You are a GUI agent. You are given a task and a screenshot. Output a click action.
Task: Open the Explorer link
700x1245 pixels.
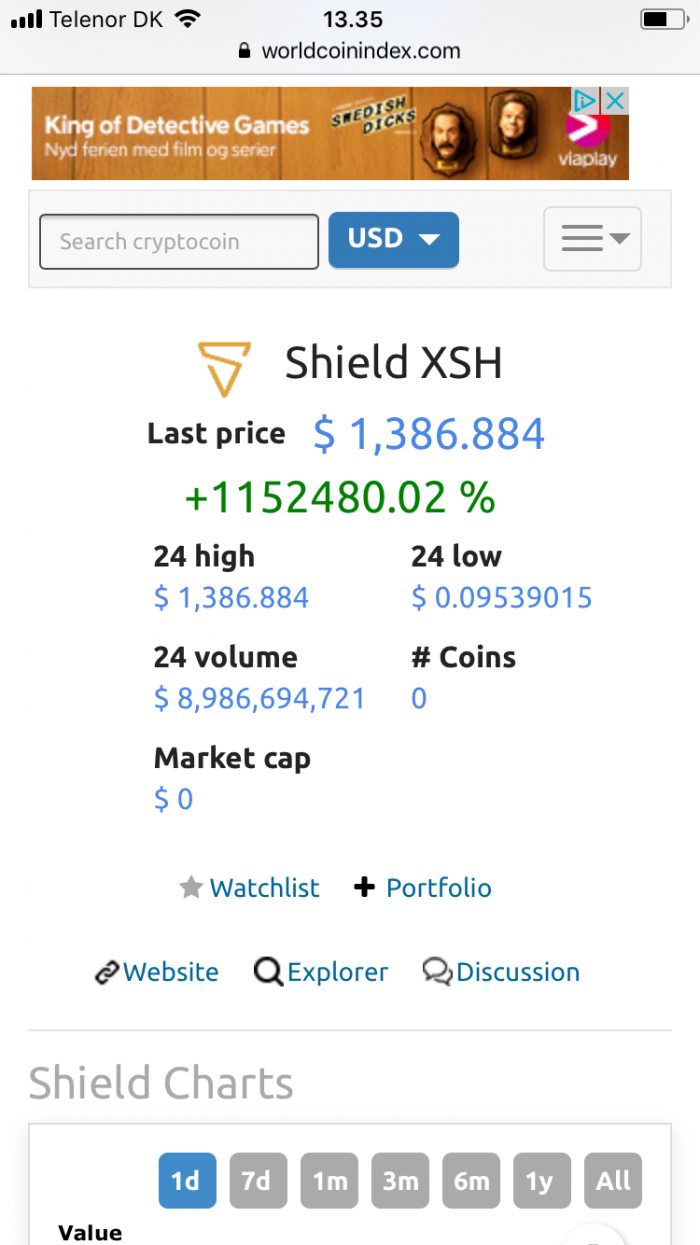pyautogui.click(x=321, y=972)
